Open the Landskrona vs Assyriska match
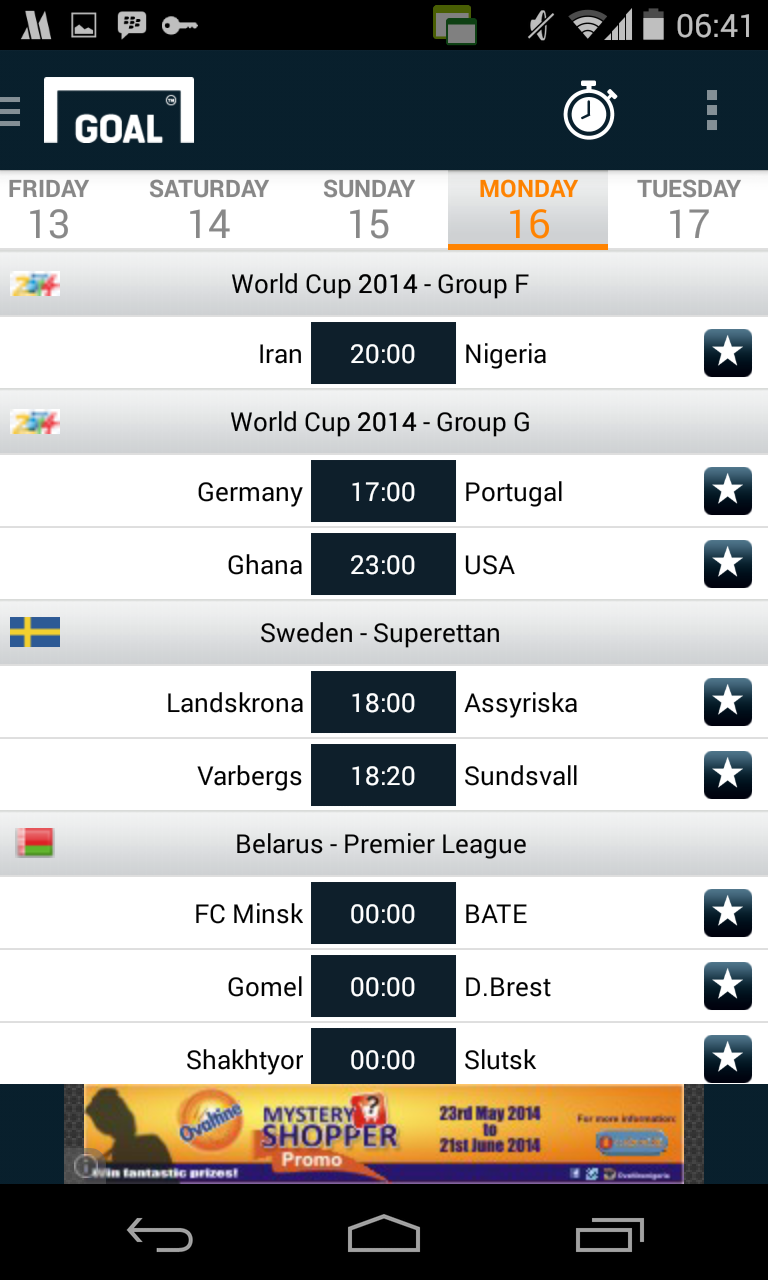Viewport: 768px width, 1280px height. (383, 703)
